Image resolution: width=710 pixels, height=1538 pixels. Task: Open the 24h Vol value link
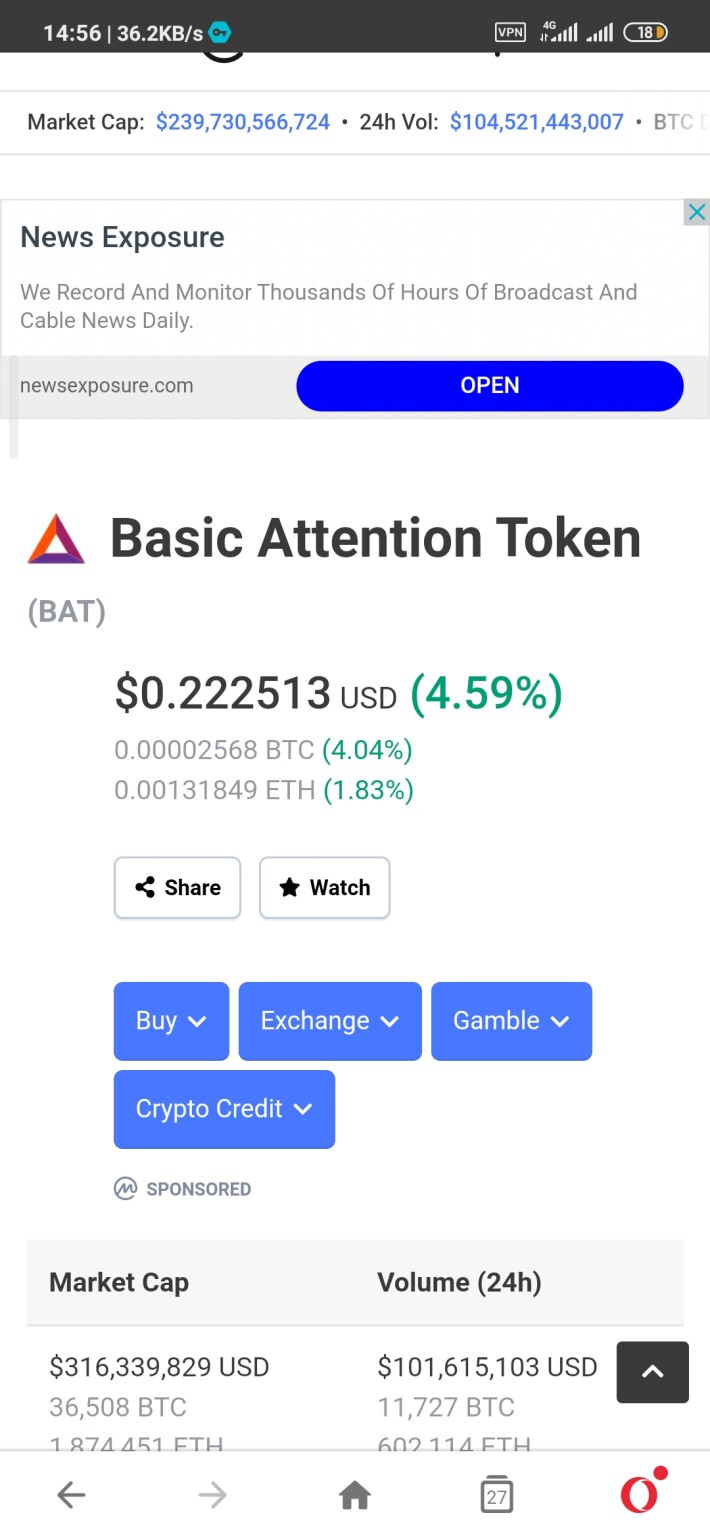click(537, 122)
